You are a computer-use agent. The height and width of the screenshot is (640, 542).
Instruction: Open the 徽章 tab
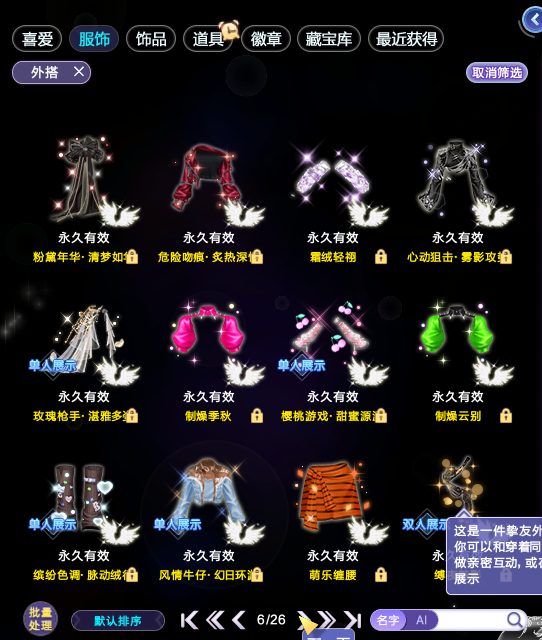pos(266,39)
